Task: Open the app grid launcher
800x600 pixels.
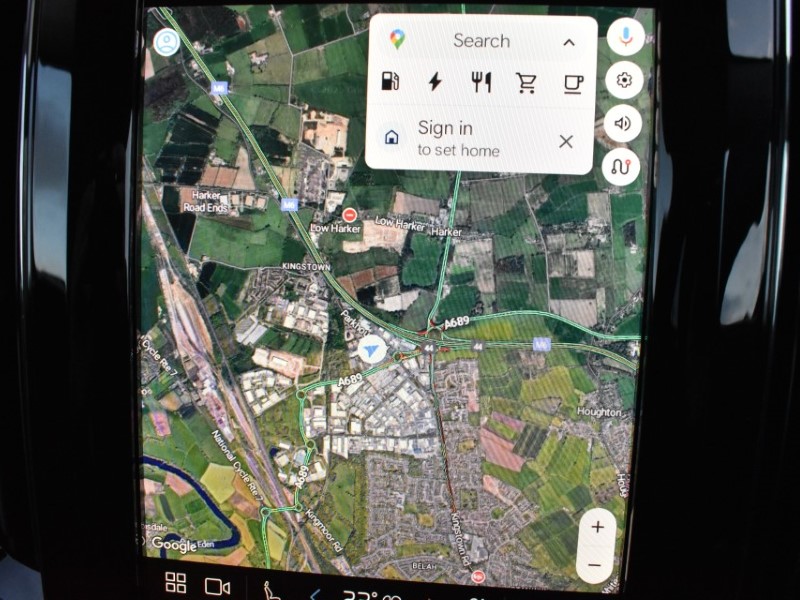Action: pyautogui.click(x=176, y=584)
